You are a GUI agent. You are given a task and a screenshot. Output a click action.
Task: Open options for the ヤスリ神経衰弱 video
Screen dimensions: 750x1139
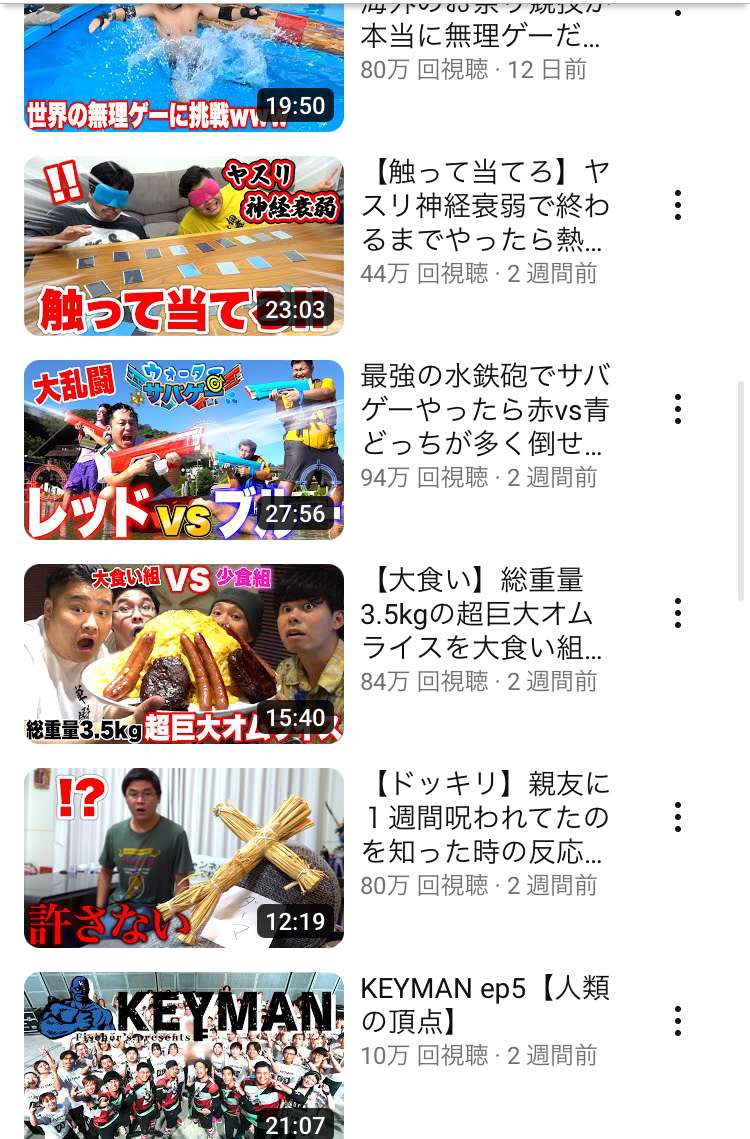pos(678,205)
